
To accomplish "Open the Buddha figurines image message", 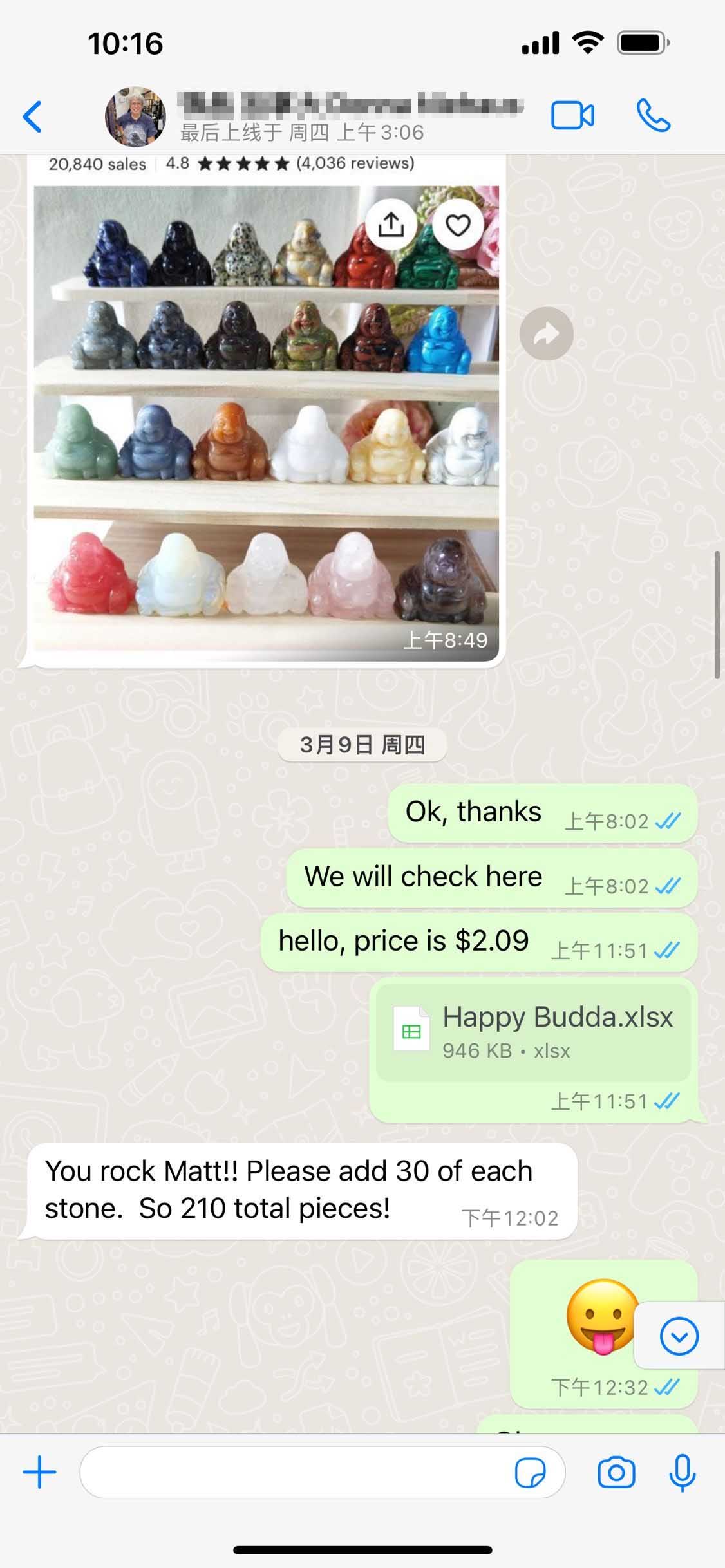I will coord(266,418).
